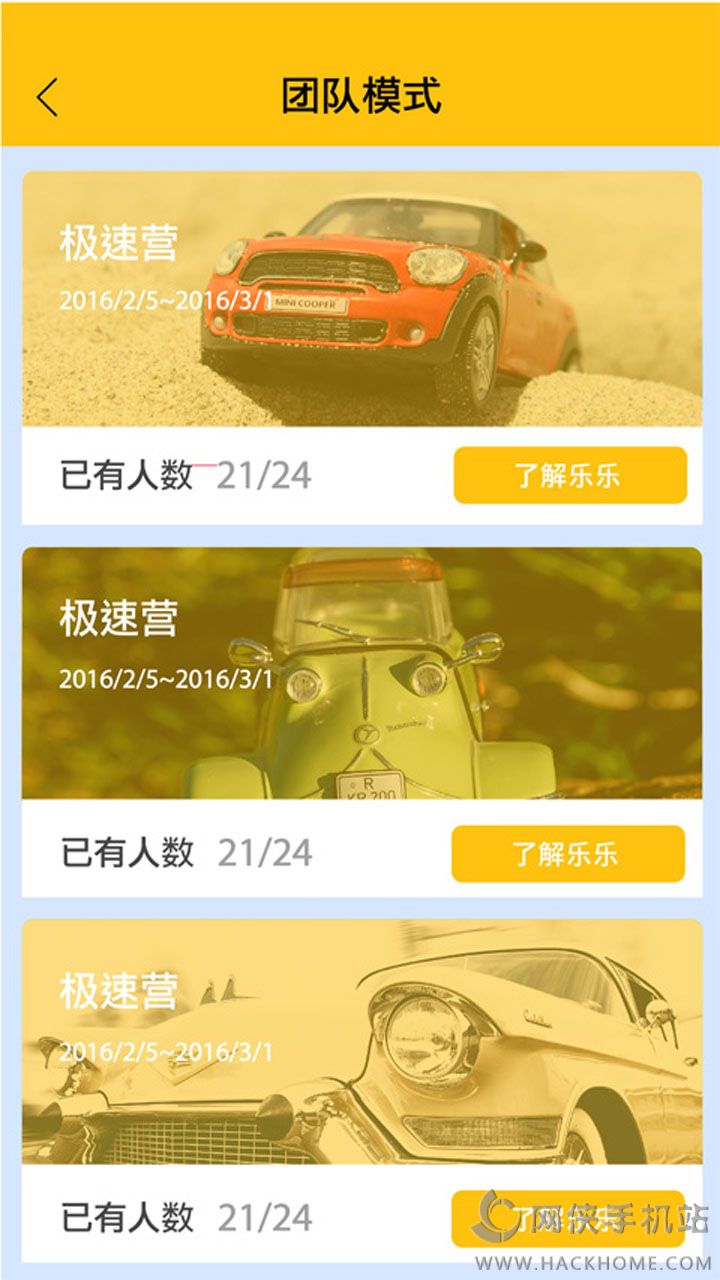Open the 极速营 card with the green bubble car
720x1280 pixels.
click(362, 674)
